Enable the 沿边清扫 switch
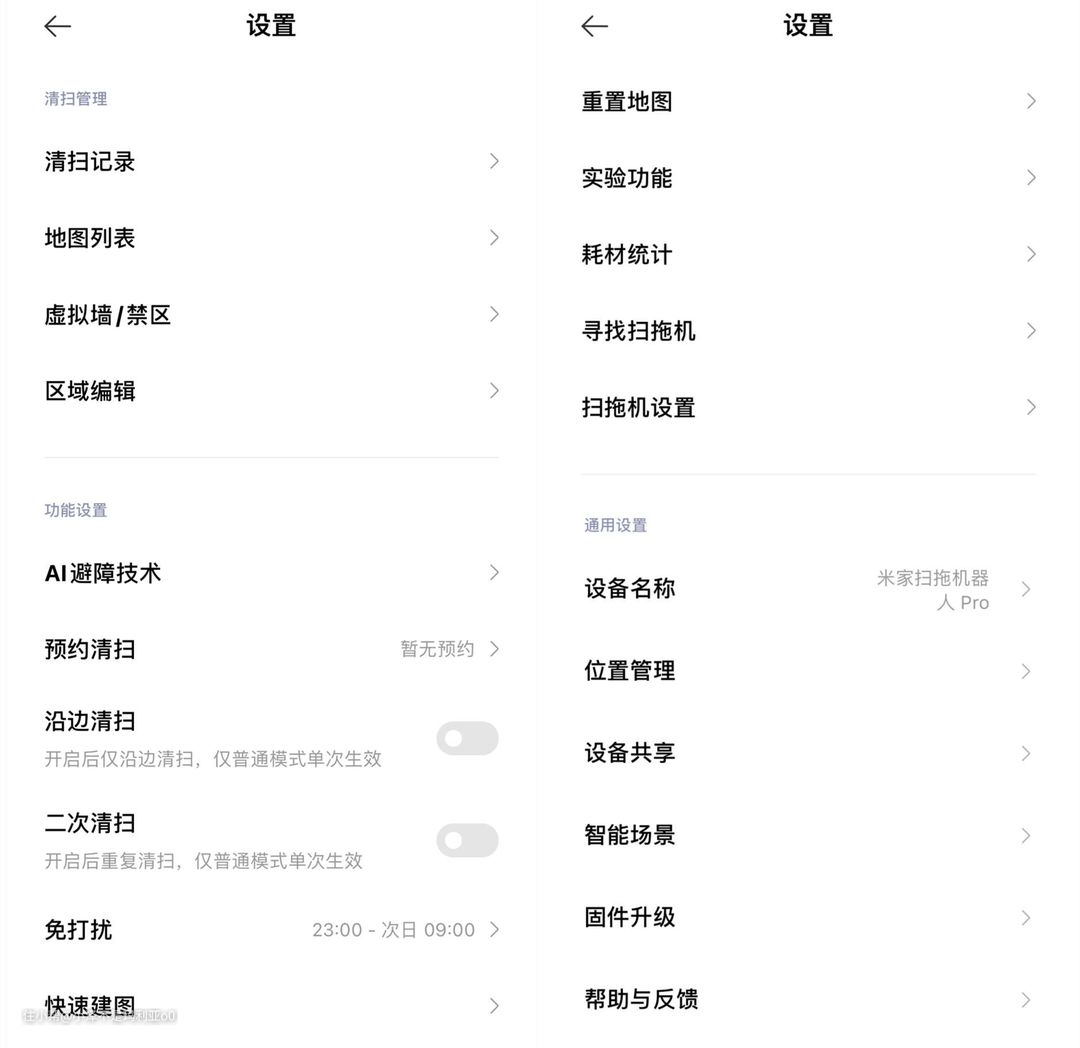Image resolution: width=1080 pixels, height=1048 pixels. click(x=467, y=738)
